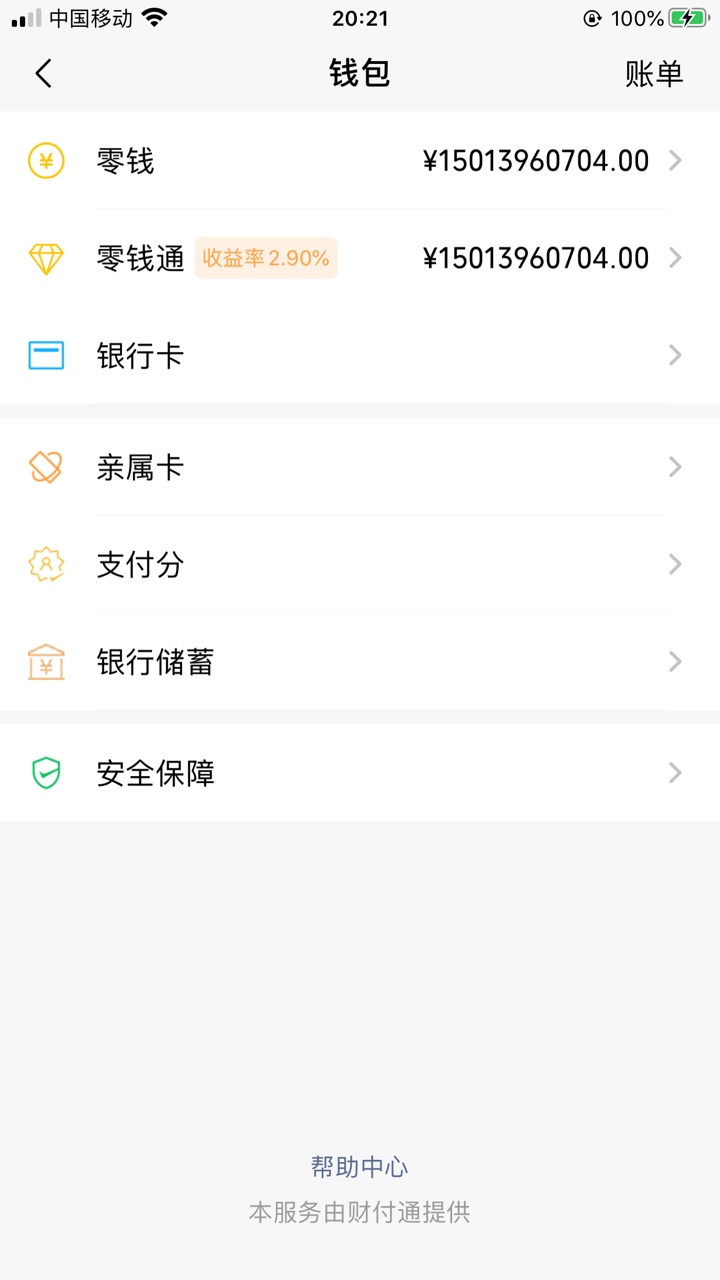Open the 亲属卡 family card row
This screenshot has width=720, height=1280.
[360, 467]
